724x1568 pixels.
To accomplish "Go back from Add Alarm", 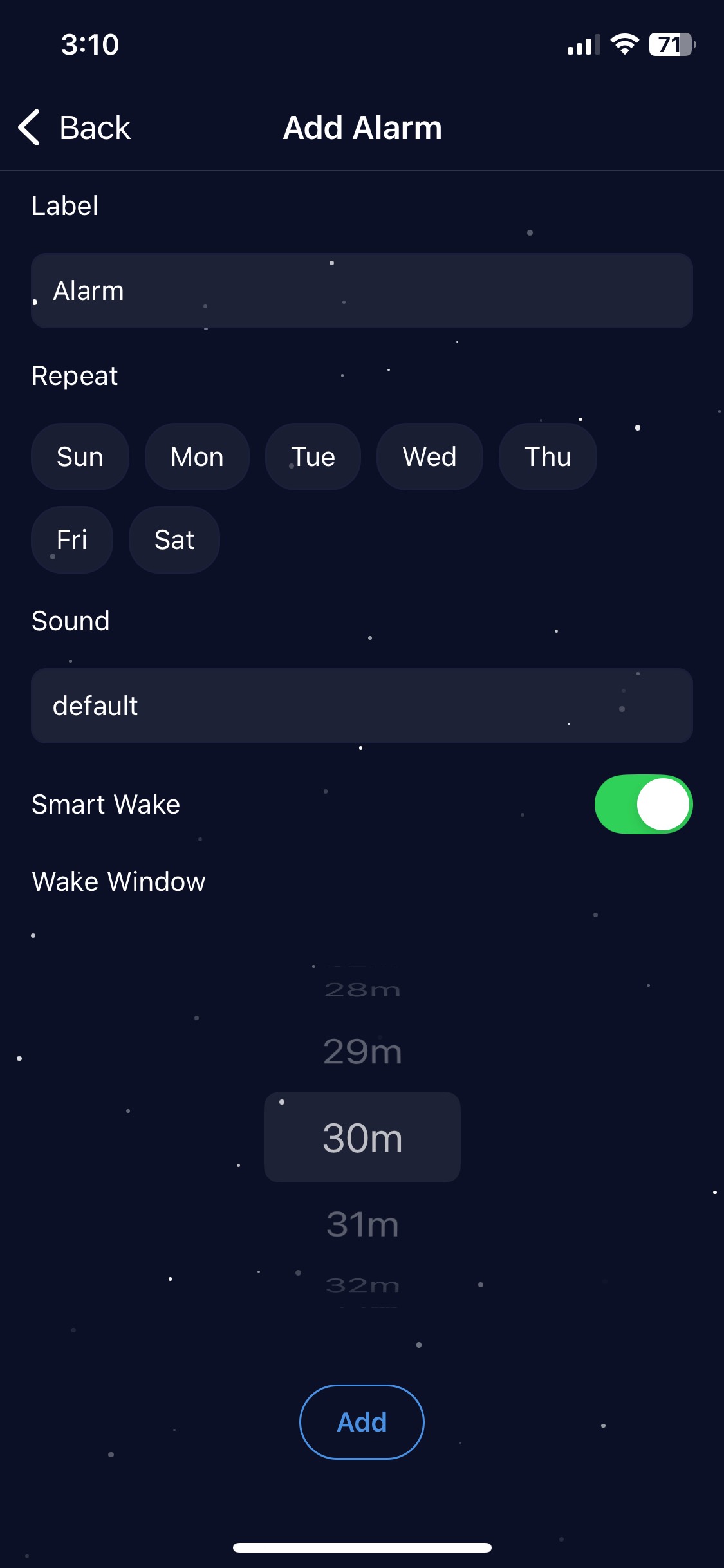I will (x=75, y=127).
